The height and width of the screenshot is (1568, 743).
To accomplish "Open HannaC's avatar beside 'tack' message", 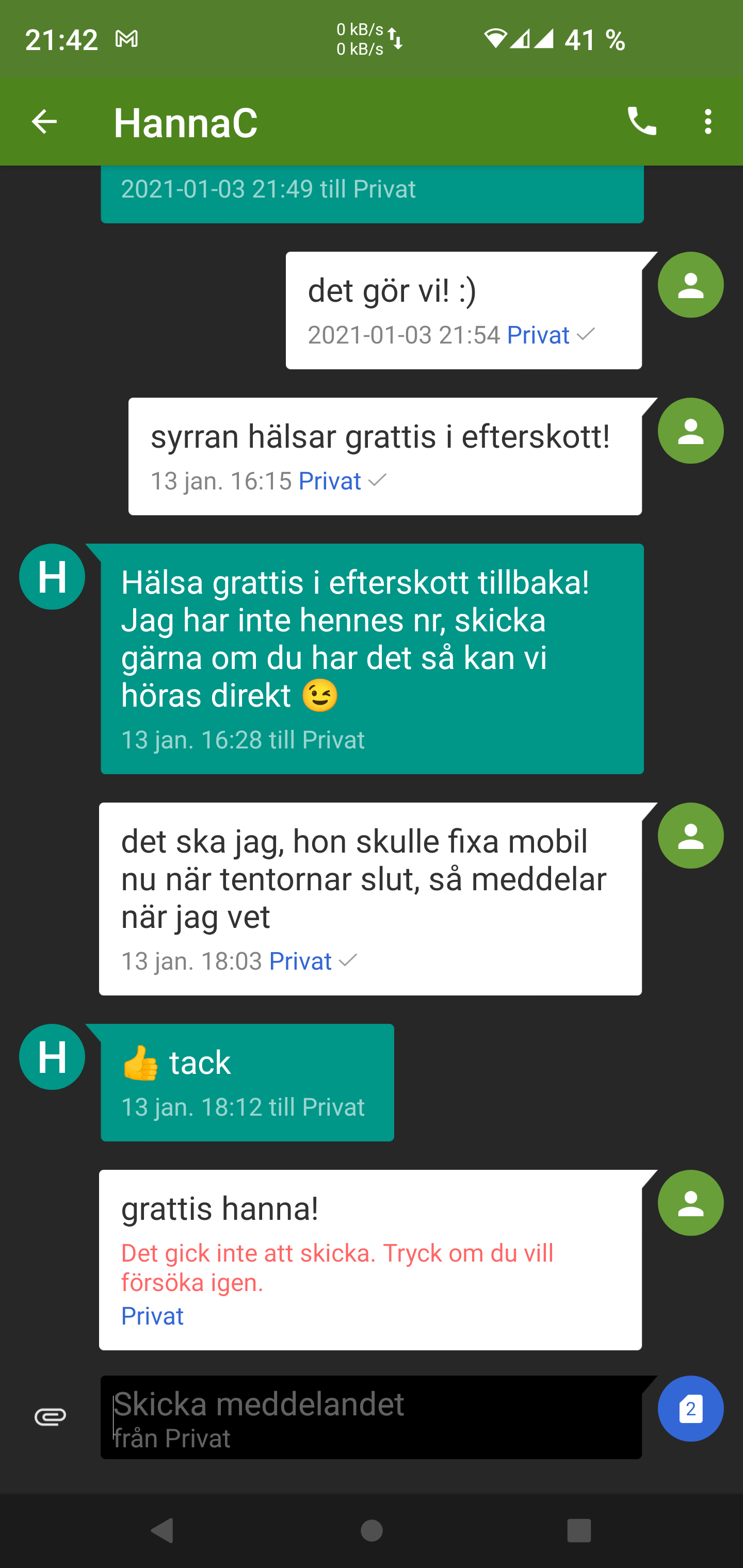I will coord(52,1057).
